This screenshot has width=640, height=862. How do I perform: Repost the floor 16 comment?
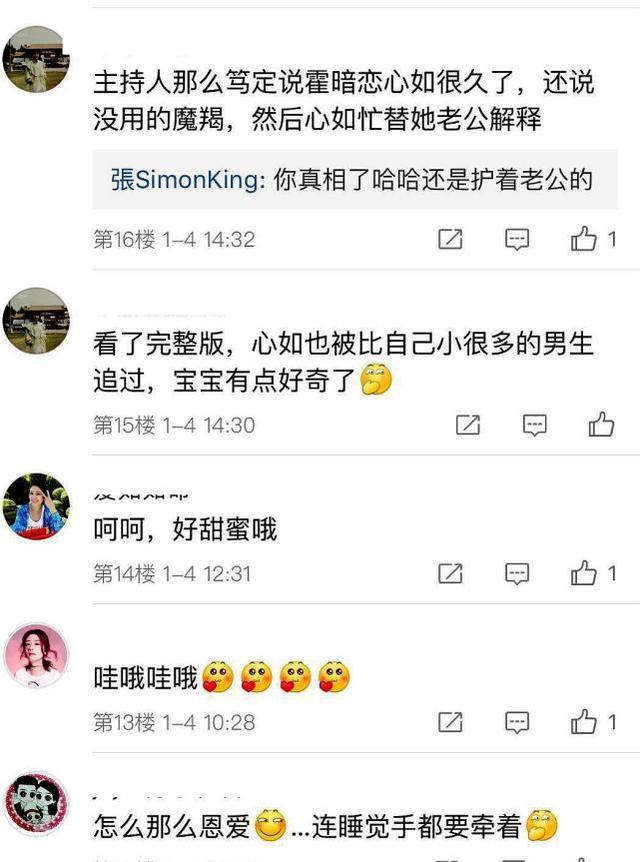pos(450,239)
